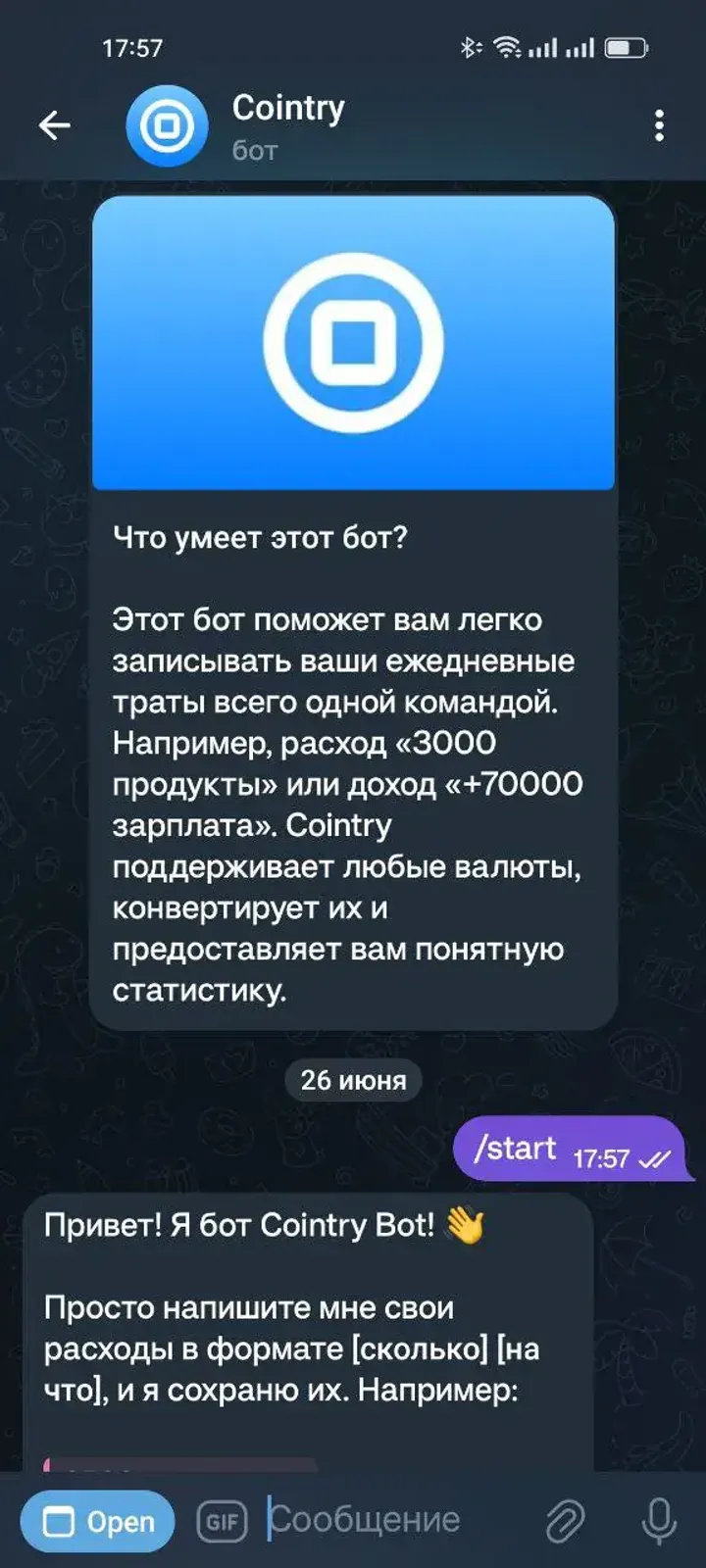Screen dimensions: 706x1568
Task: Open the three-dot chat options menu
Action: pyautogui.click(x=659, y=125)
